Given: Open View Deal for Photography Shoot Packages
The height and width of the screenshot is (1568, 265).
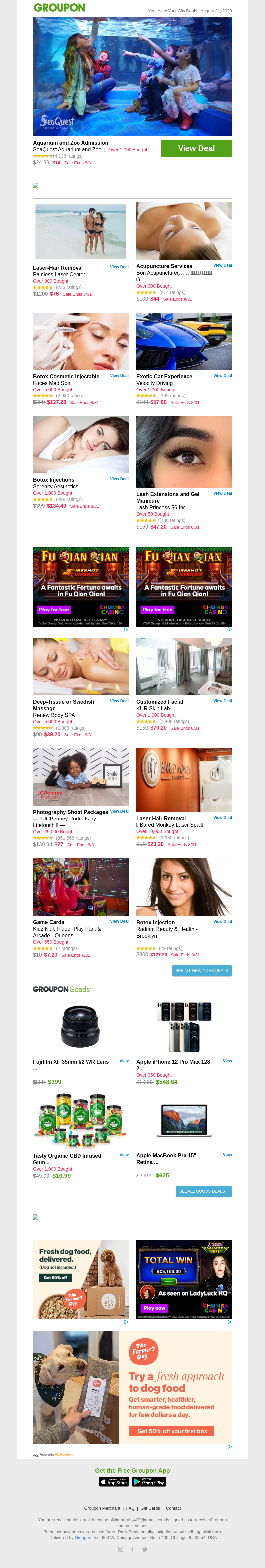Looking at the screenshot, I should 119,811.
